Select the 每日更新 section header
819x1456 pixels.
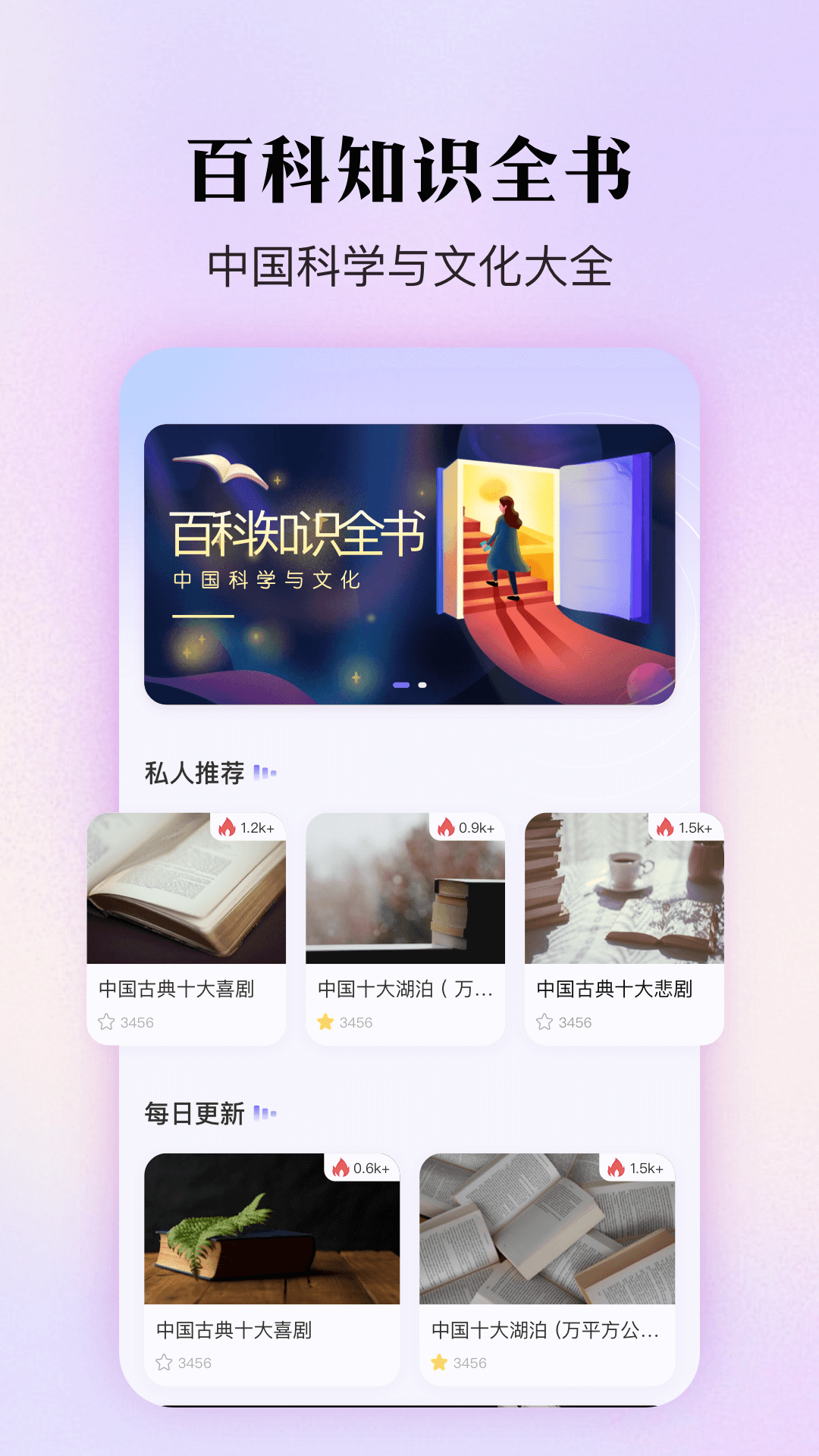[x=192, y=1112]
